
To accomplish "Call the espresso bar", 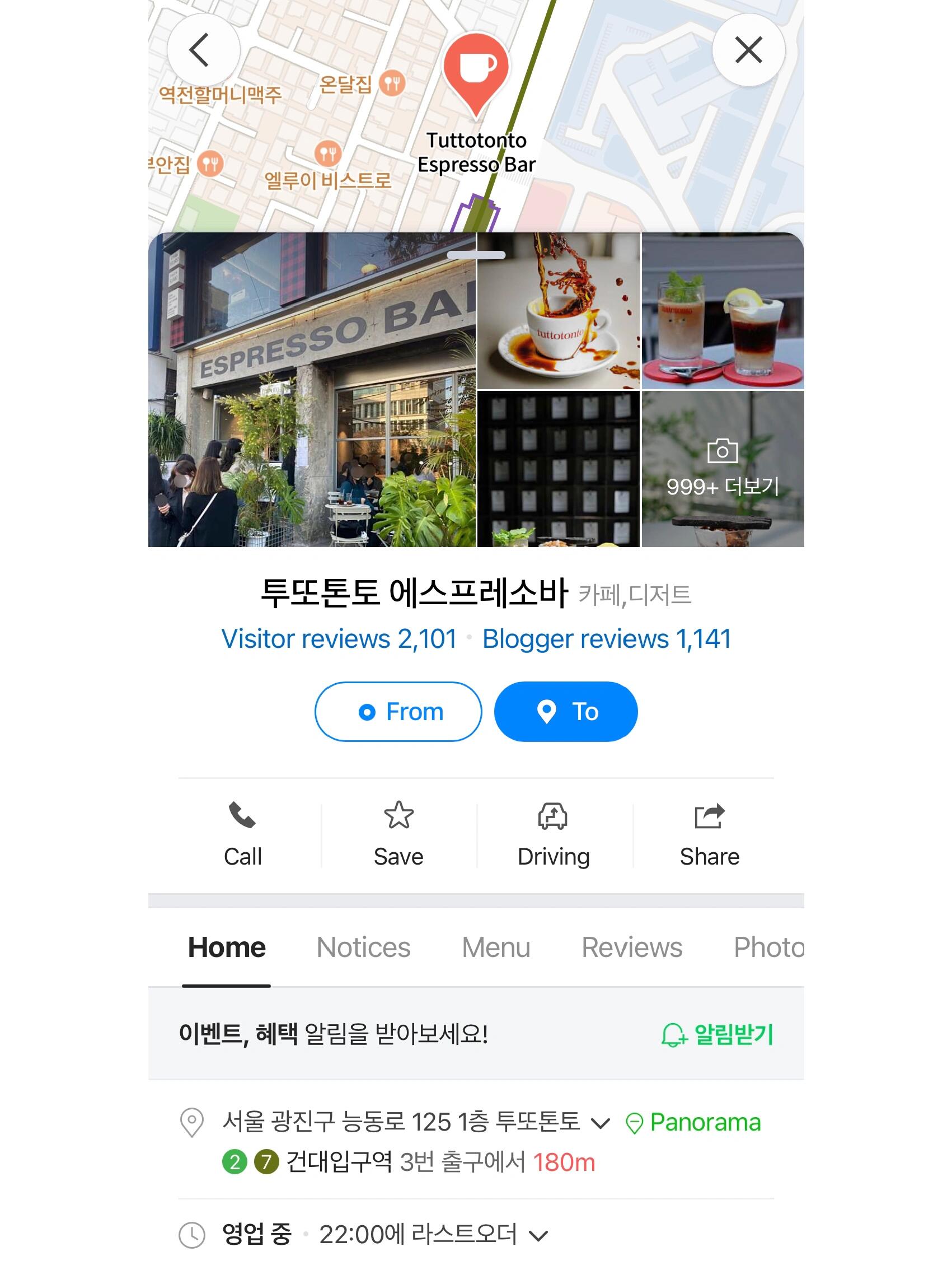I will pyautogui.click(x=243, y=834).
